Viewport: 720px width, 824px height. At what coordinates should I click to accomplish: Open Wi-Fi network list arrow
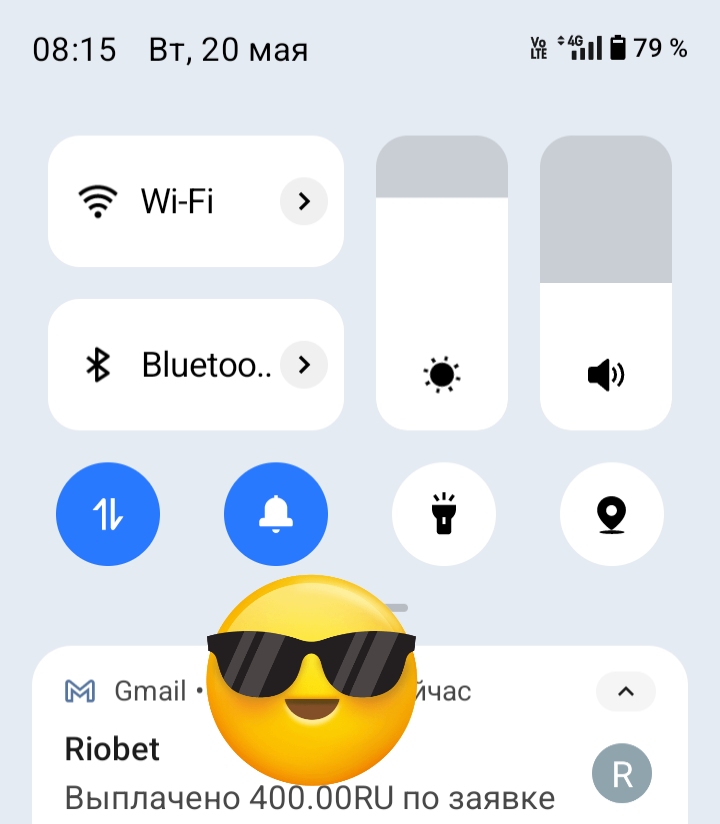[x=304, y=201]
